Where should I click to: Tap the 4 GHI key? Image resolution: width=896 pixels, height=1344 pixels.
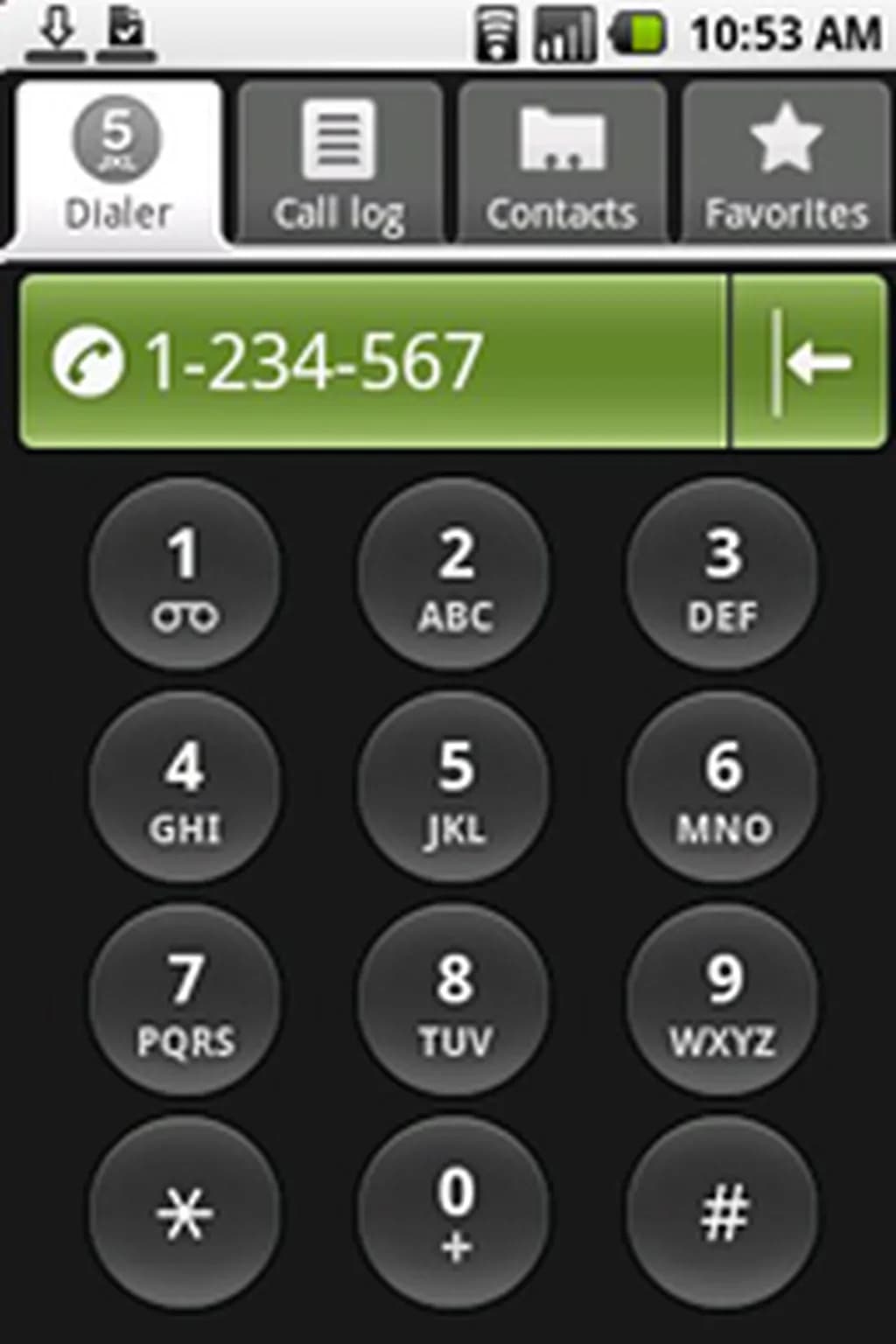(x=185, y=787)
